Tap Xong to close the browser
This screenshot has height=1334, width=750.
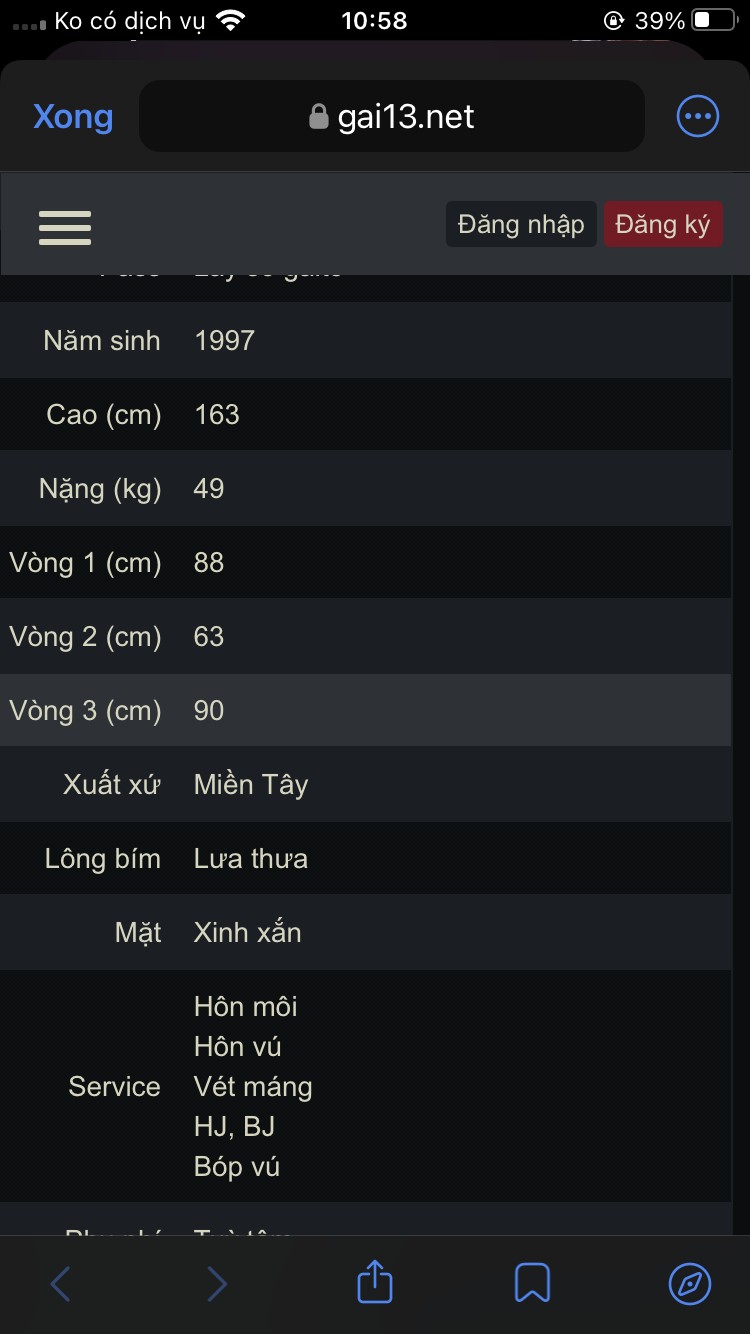(x=73, y=117)
